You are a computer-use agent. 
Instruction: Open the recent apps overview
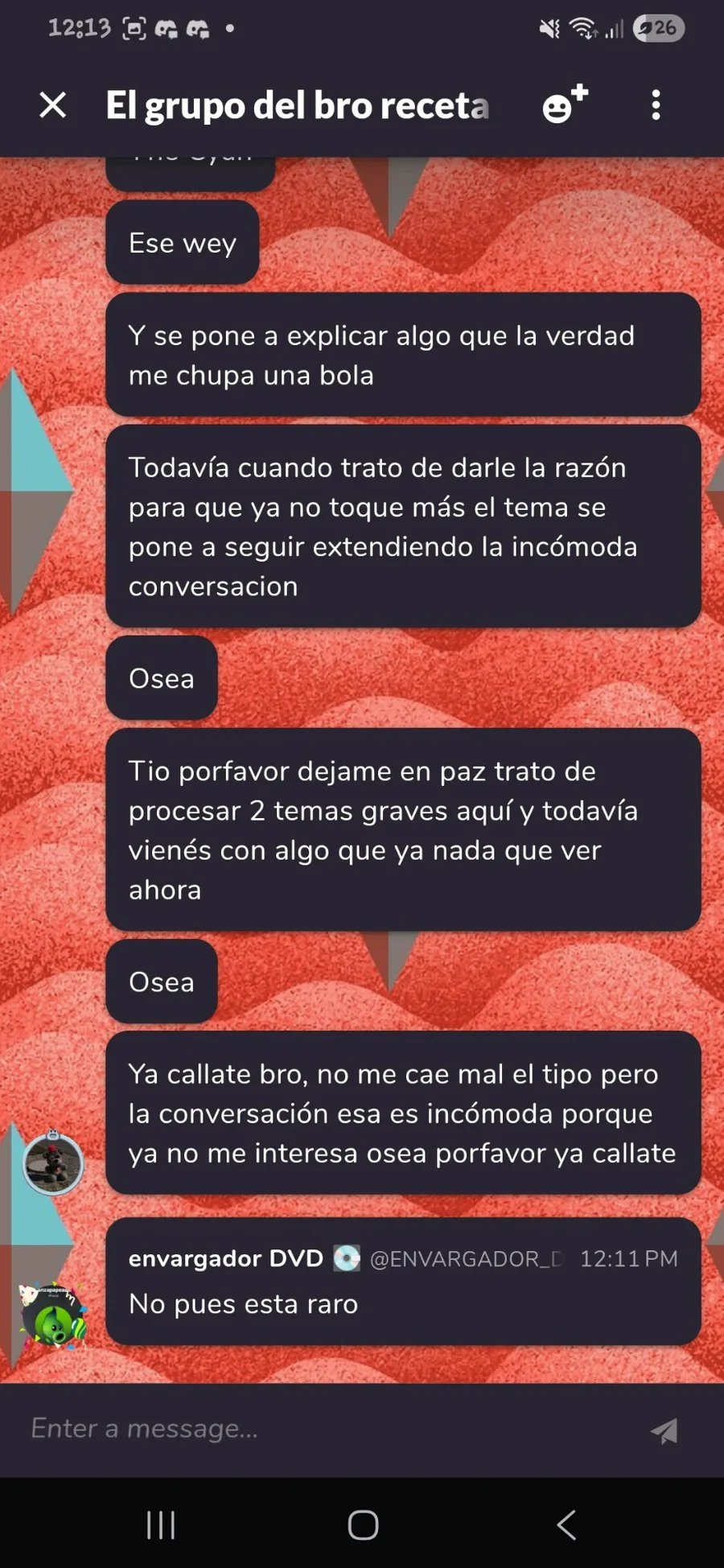[x=161, y=1525]
